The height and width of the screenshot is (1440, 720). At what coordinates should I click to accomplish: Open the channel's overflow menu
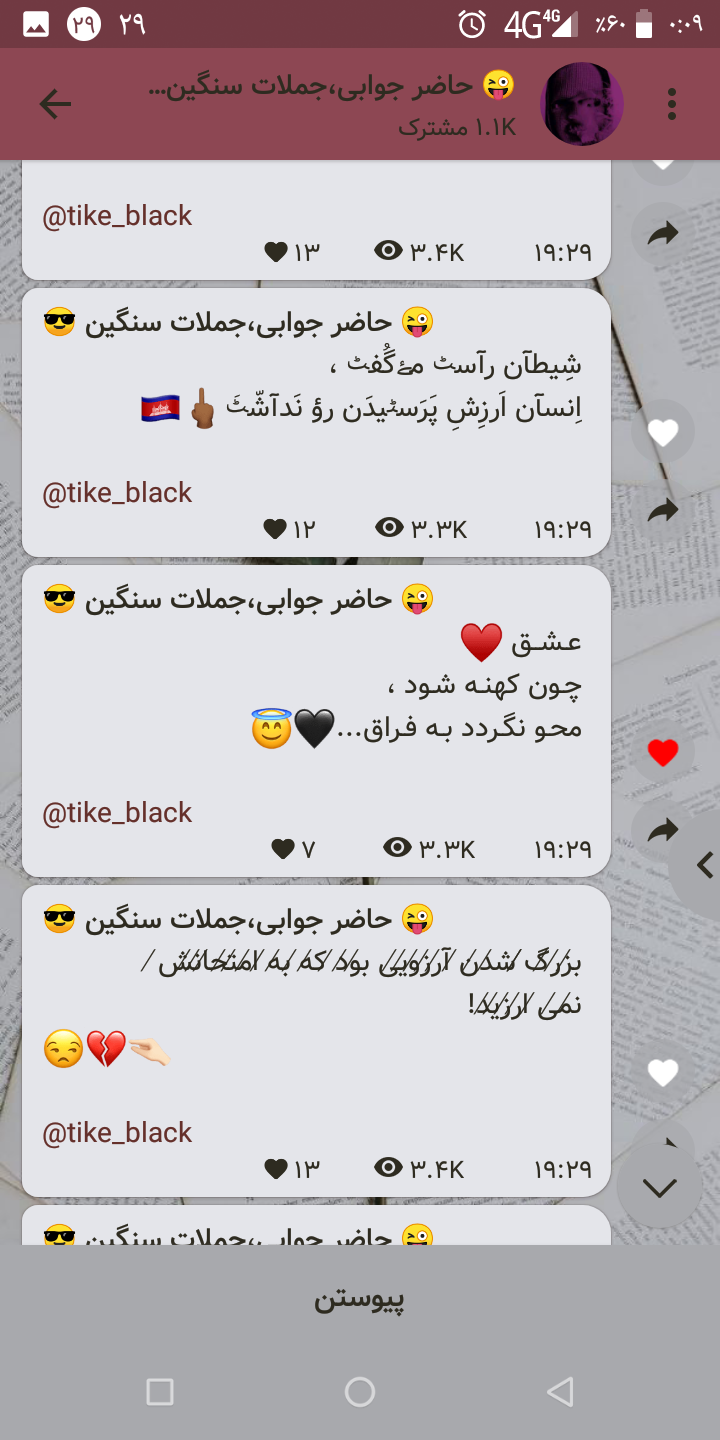click(x=671, y=104)
